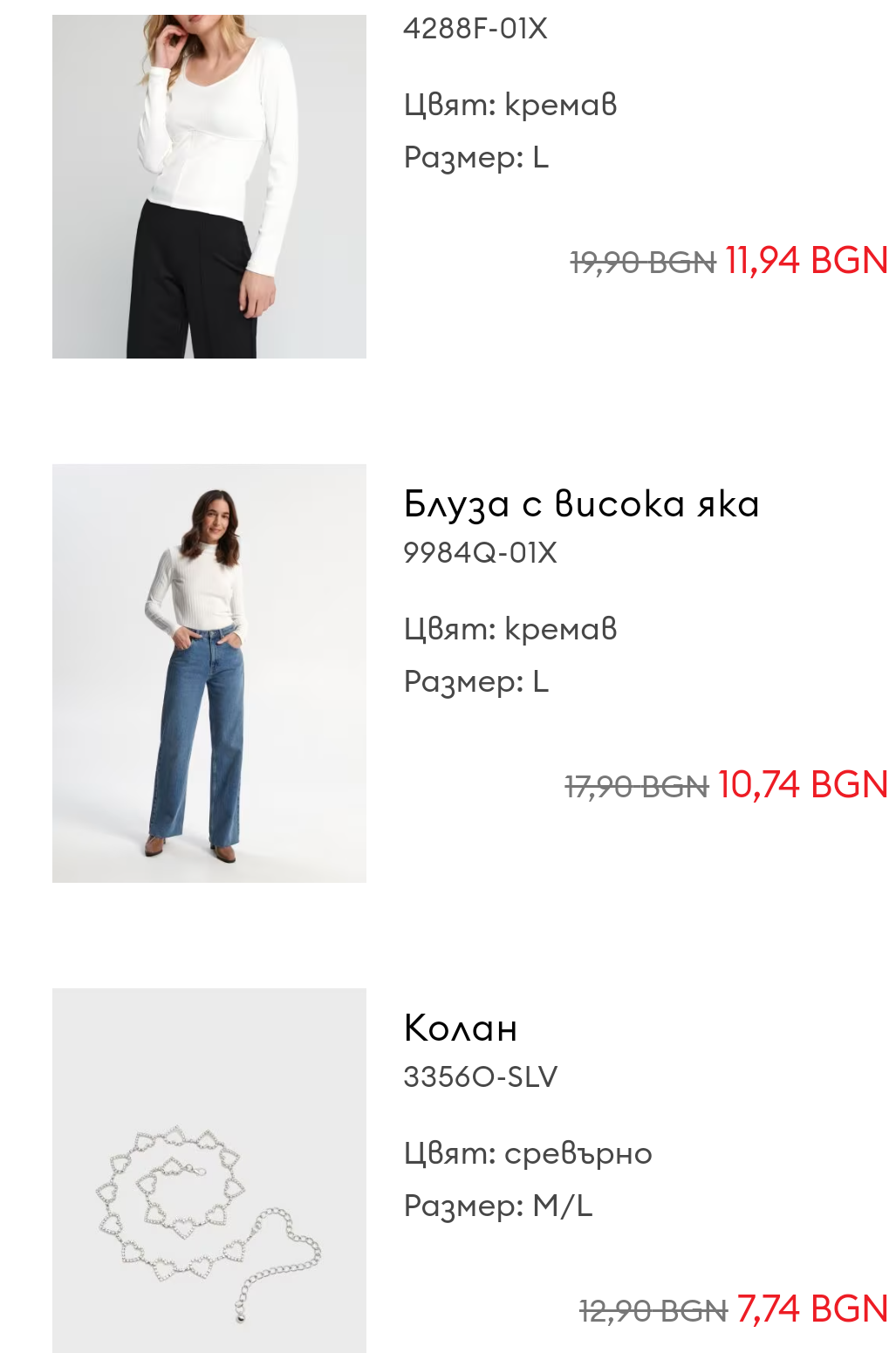Open the cream V-neck blouse product image

[209, 186]
